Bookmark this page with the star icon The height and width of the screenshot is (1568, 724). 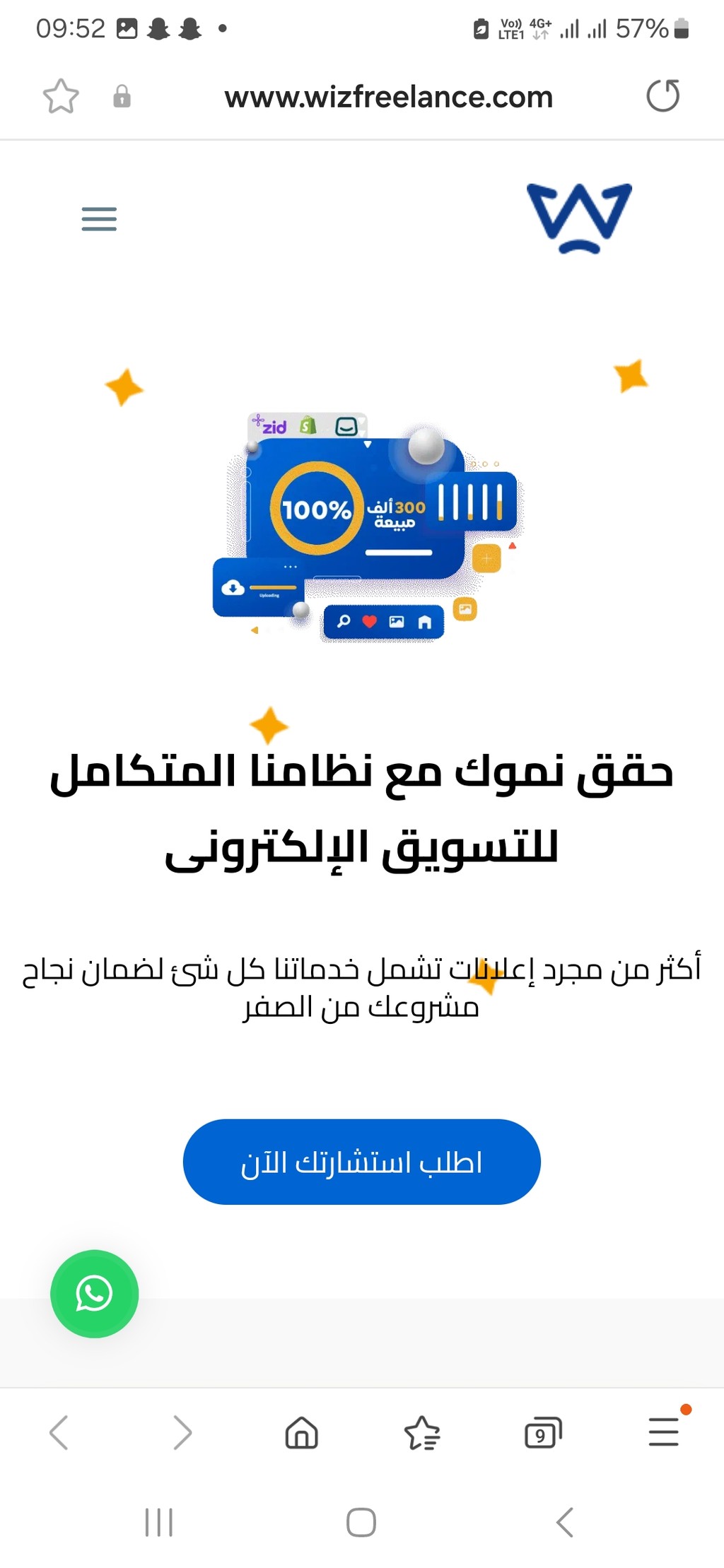click(61, 96)
